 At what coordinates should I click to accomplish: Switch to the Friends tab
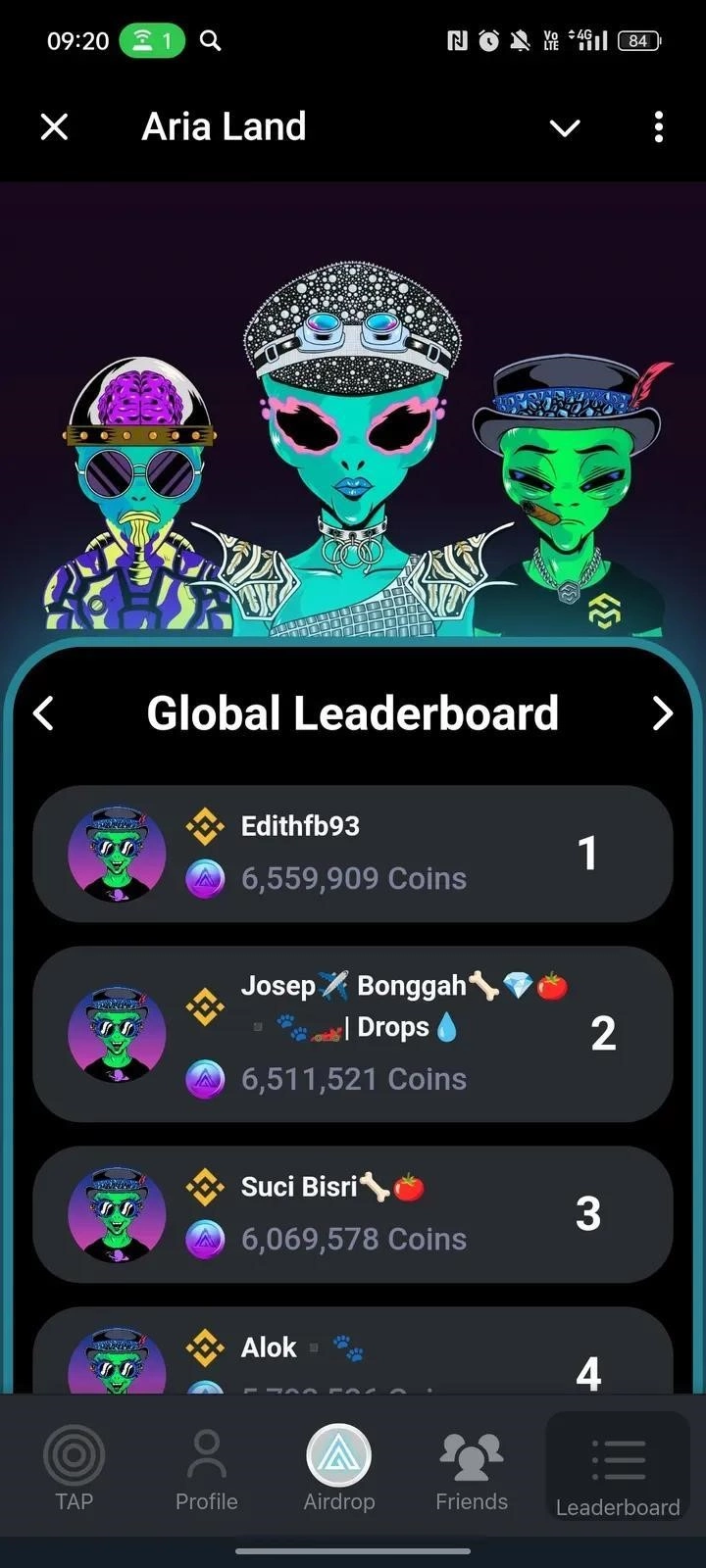tap(472, 1468)
